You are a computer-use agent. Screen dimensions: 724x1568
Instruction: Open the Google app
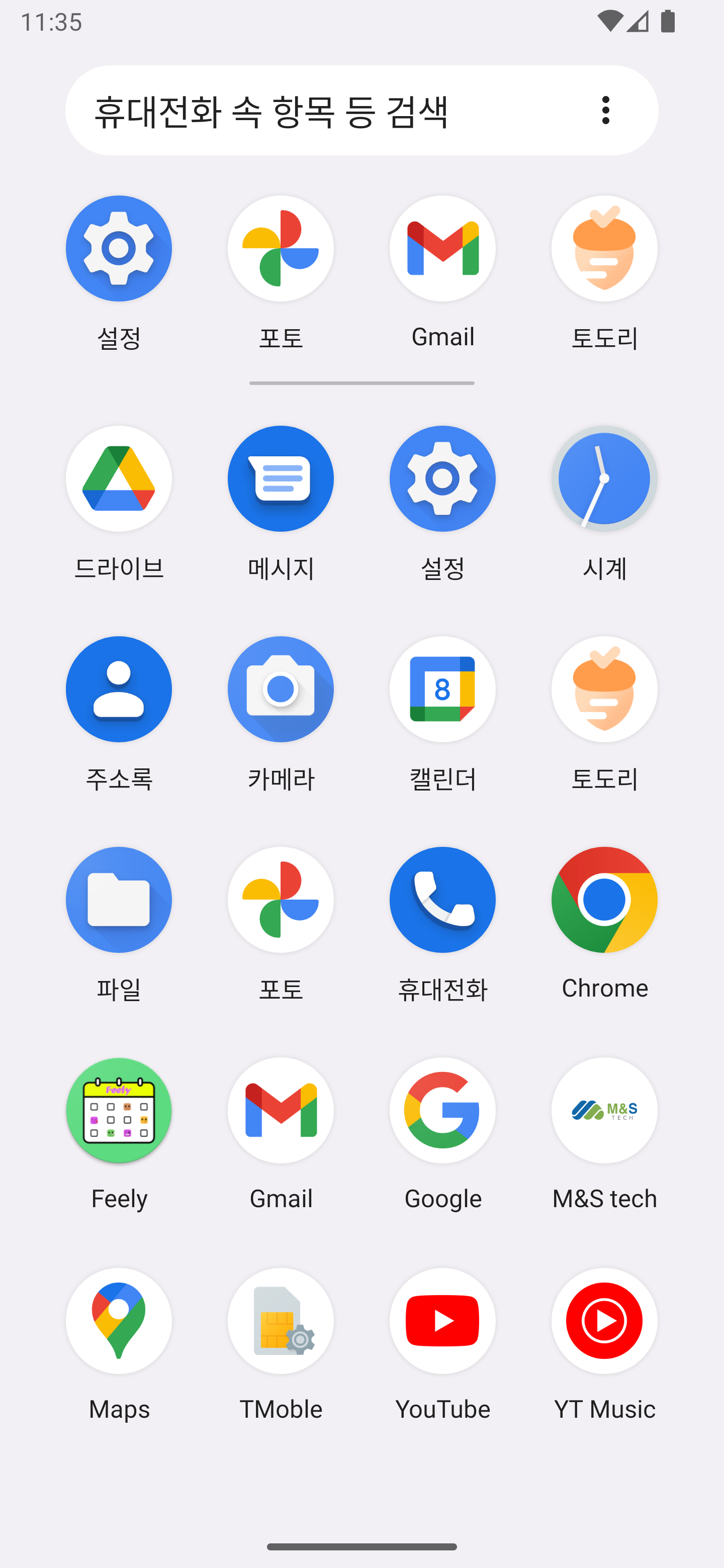442,1111
